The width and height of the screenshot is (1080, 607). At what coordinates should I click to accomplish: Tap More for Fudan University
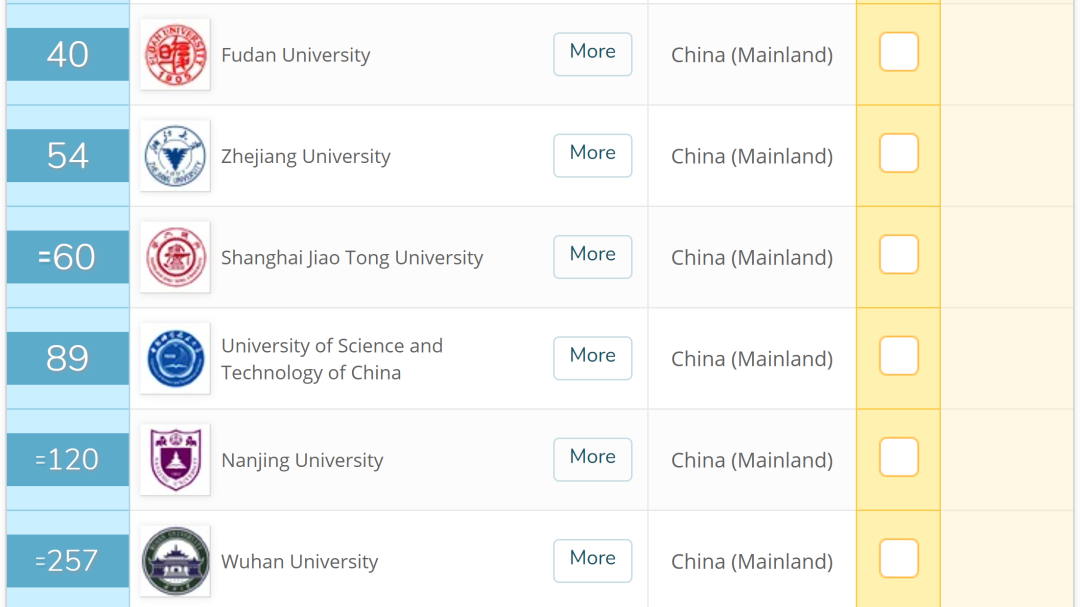coord(592,53)
